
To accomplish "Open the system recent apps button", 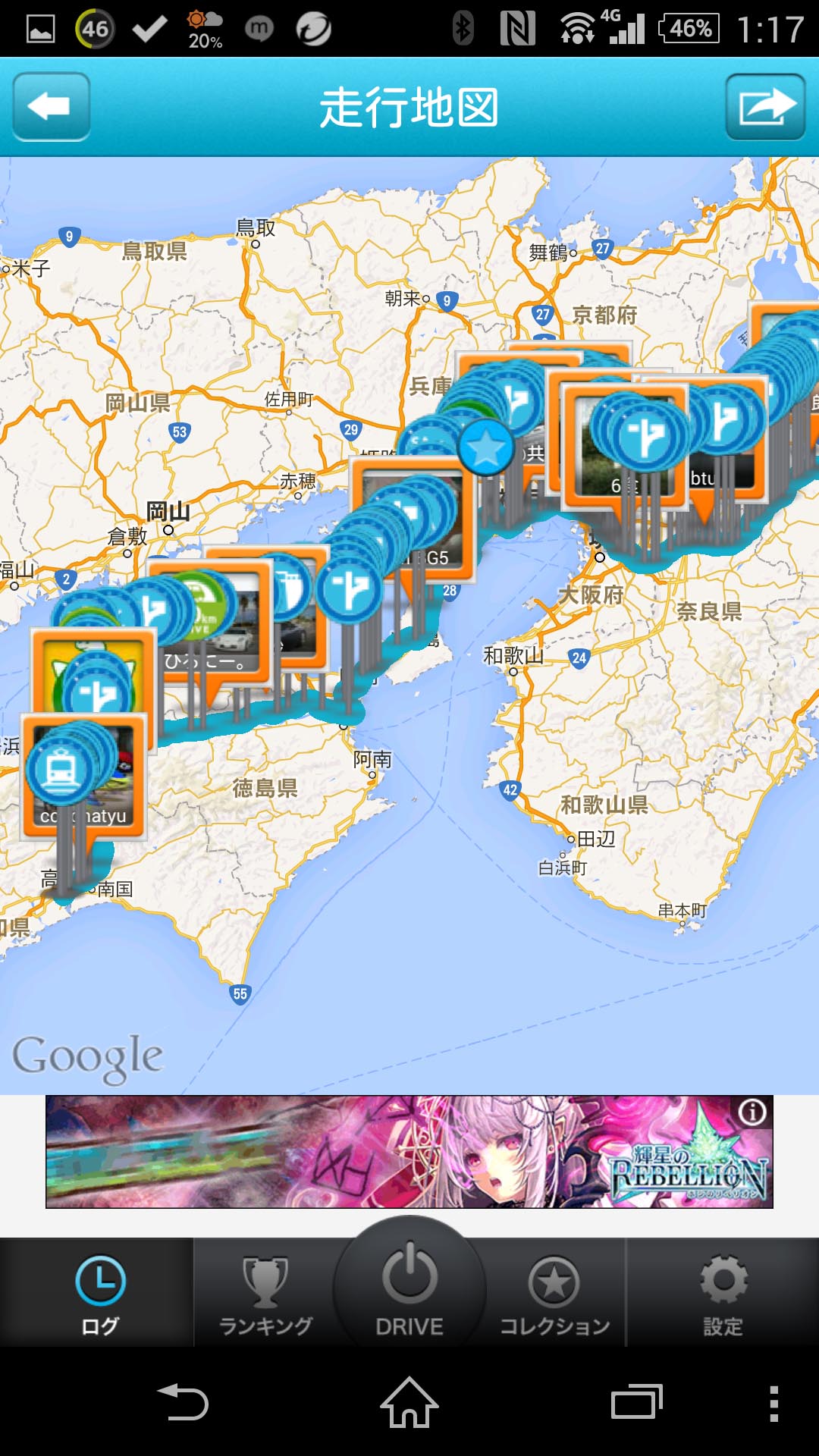I will coord(636,1402).
